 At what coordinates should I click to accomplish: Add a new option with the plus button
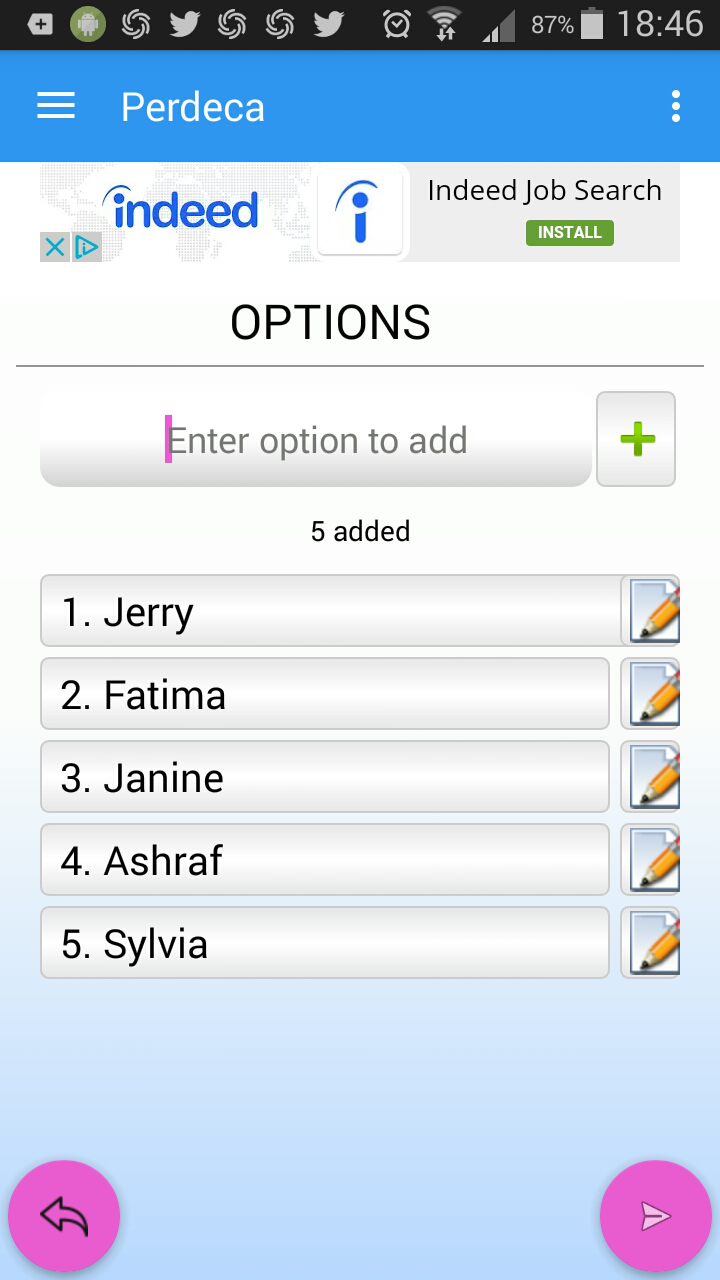(x=636, y=438)
